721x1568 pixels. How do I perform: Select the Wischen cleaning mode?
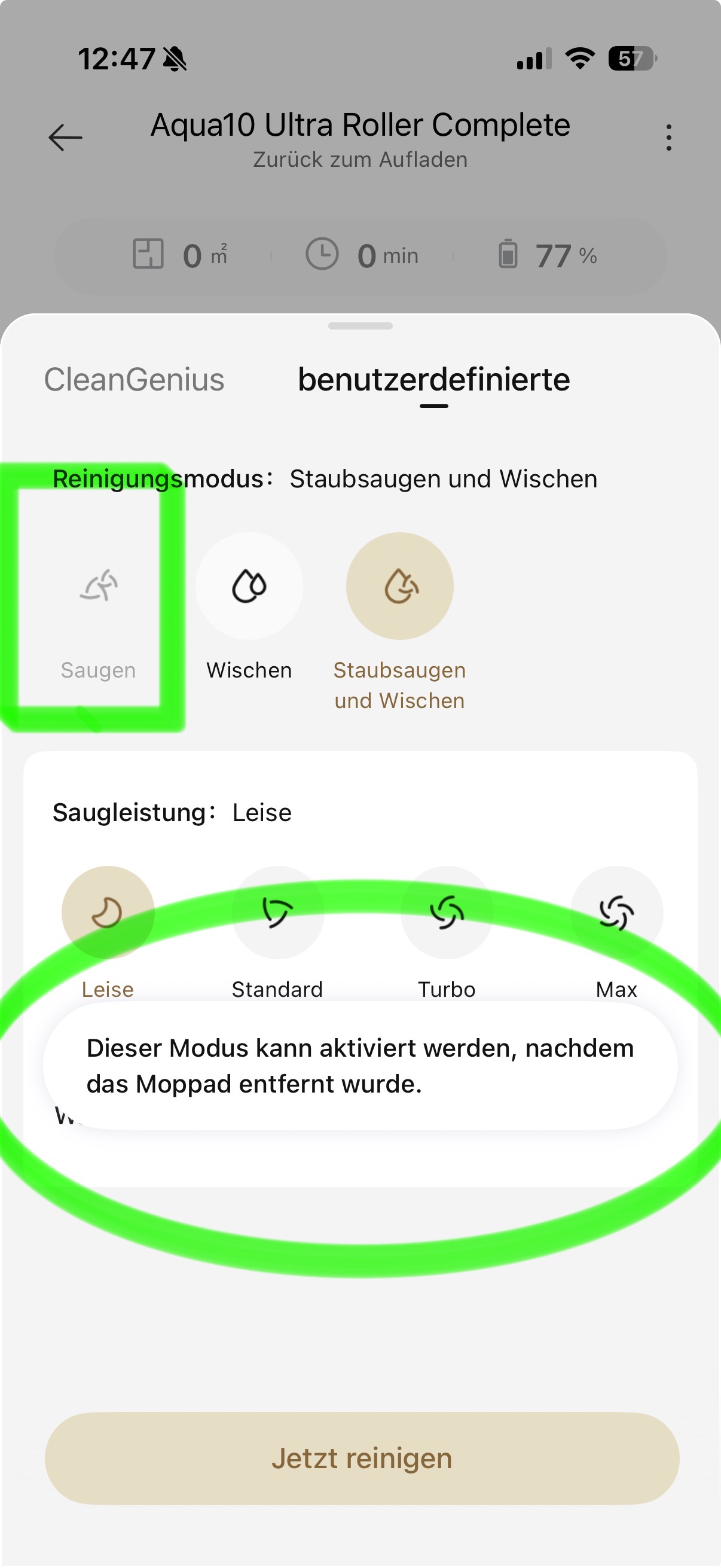249,587
